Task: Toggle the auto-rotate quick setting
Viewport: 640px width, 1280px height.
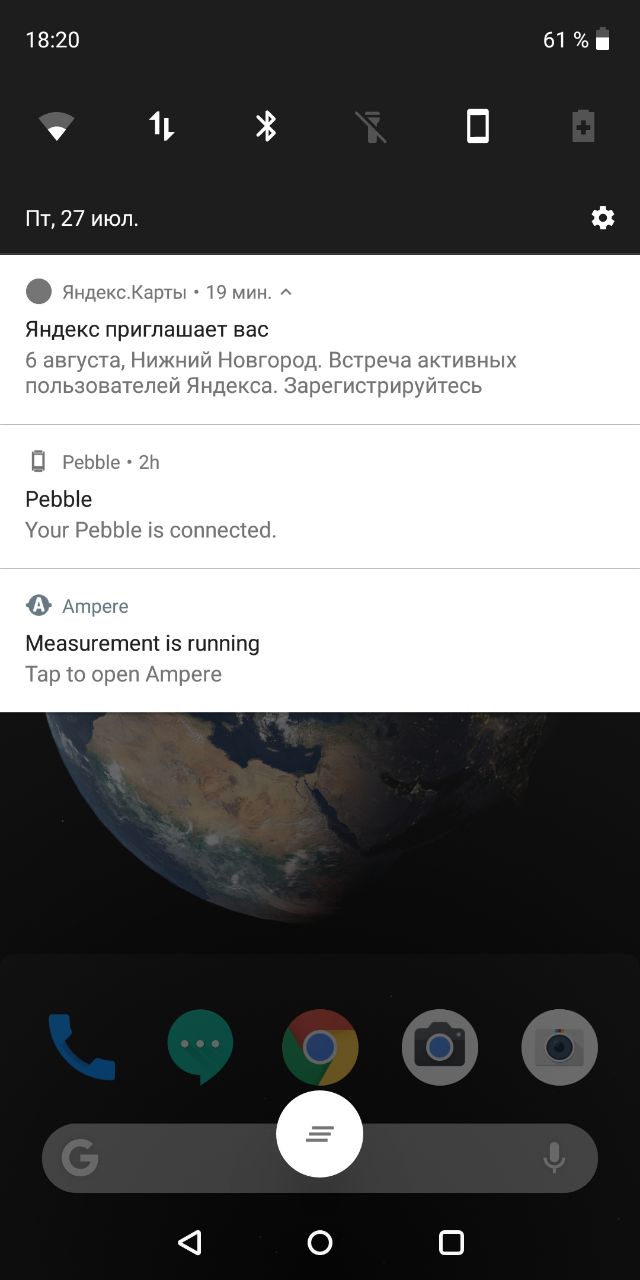Action: (478, 127)
